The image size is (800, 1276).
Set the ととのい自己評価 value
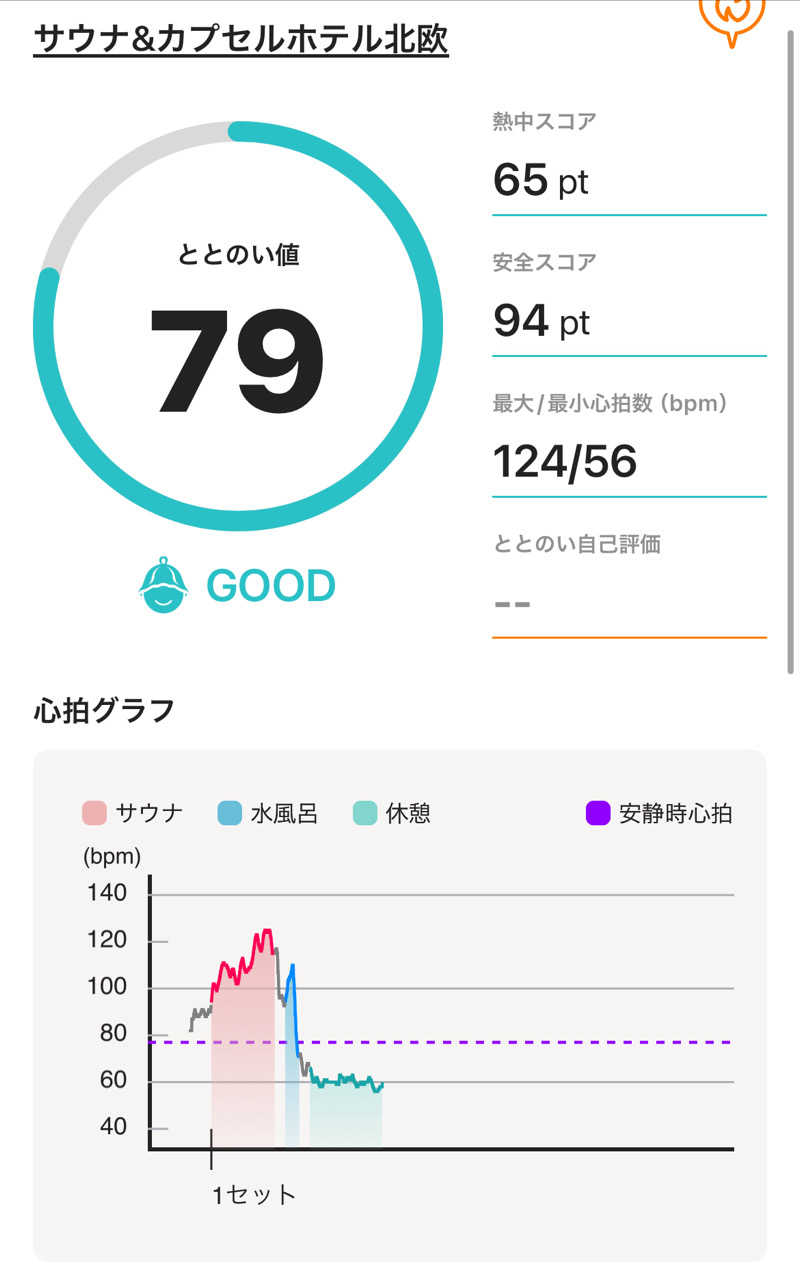(x=628, y=603)
